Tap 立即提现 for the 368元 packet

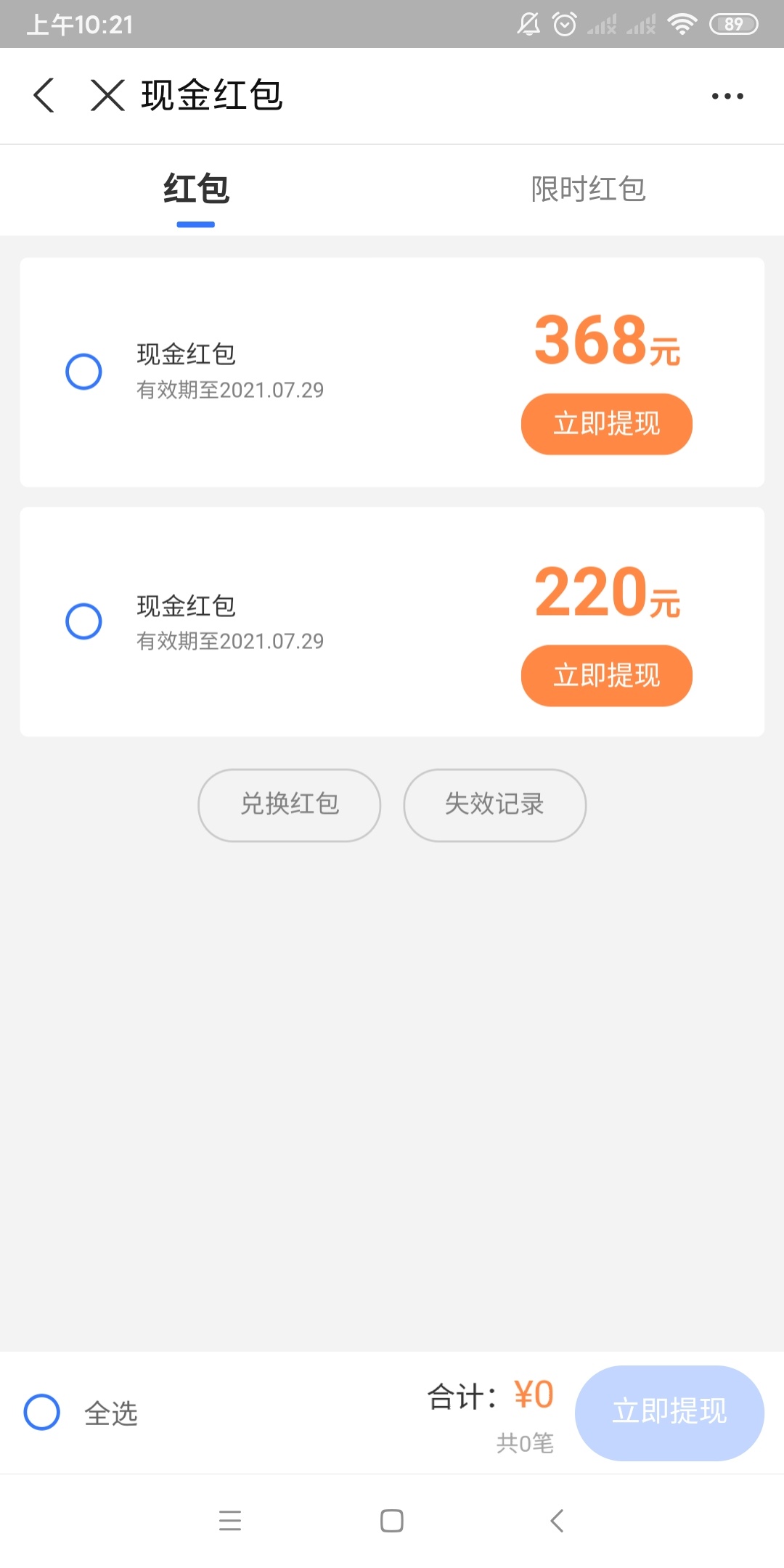tap(607, 424)
